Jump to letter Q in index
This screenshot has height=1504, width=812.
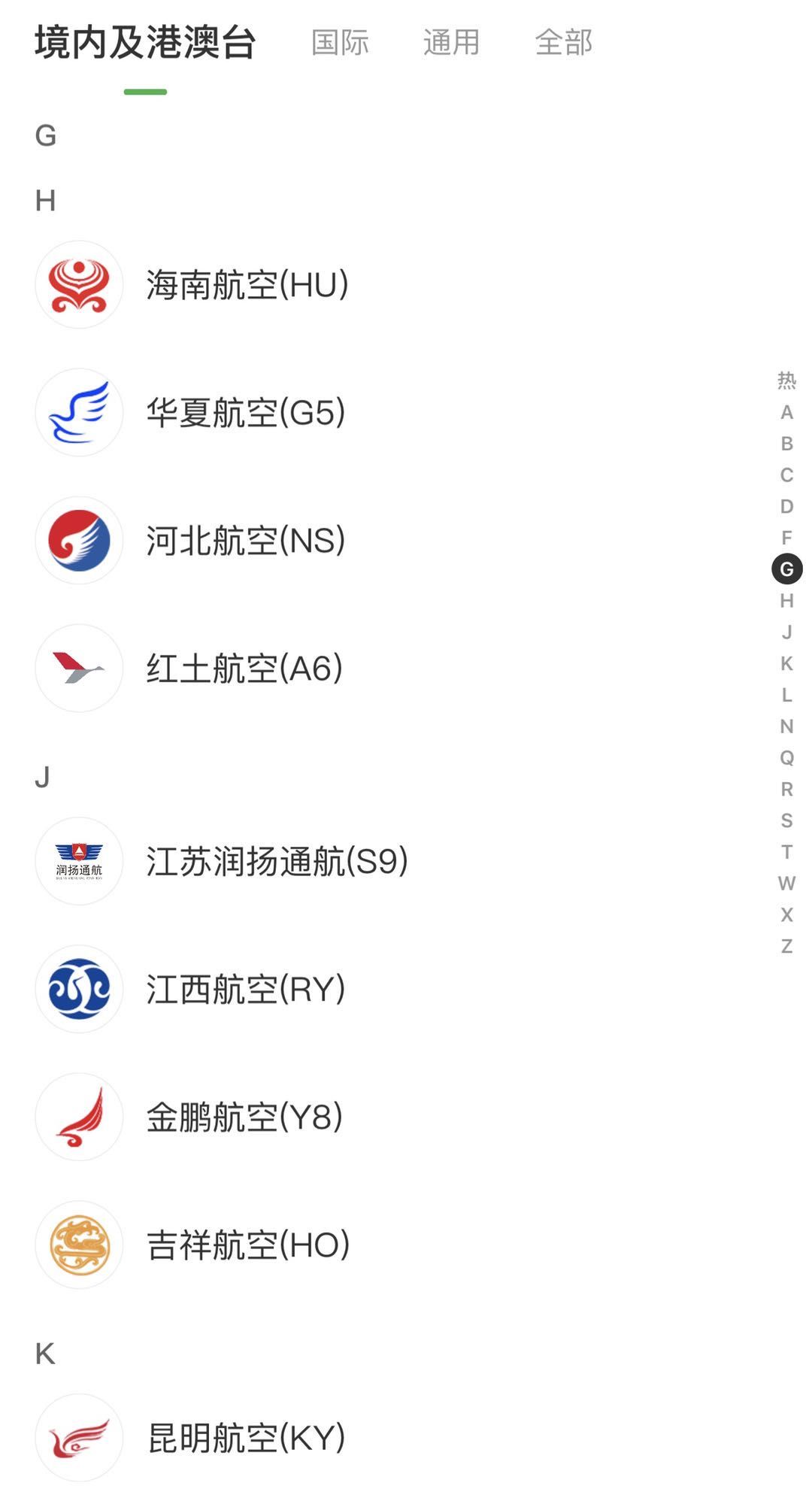[786, 757]
